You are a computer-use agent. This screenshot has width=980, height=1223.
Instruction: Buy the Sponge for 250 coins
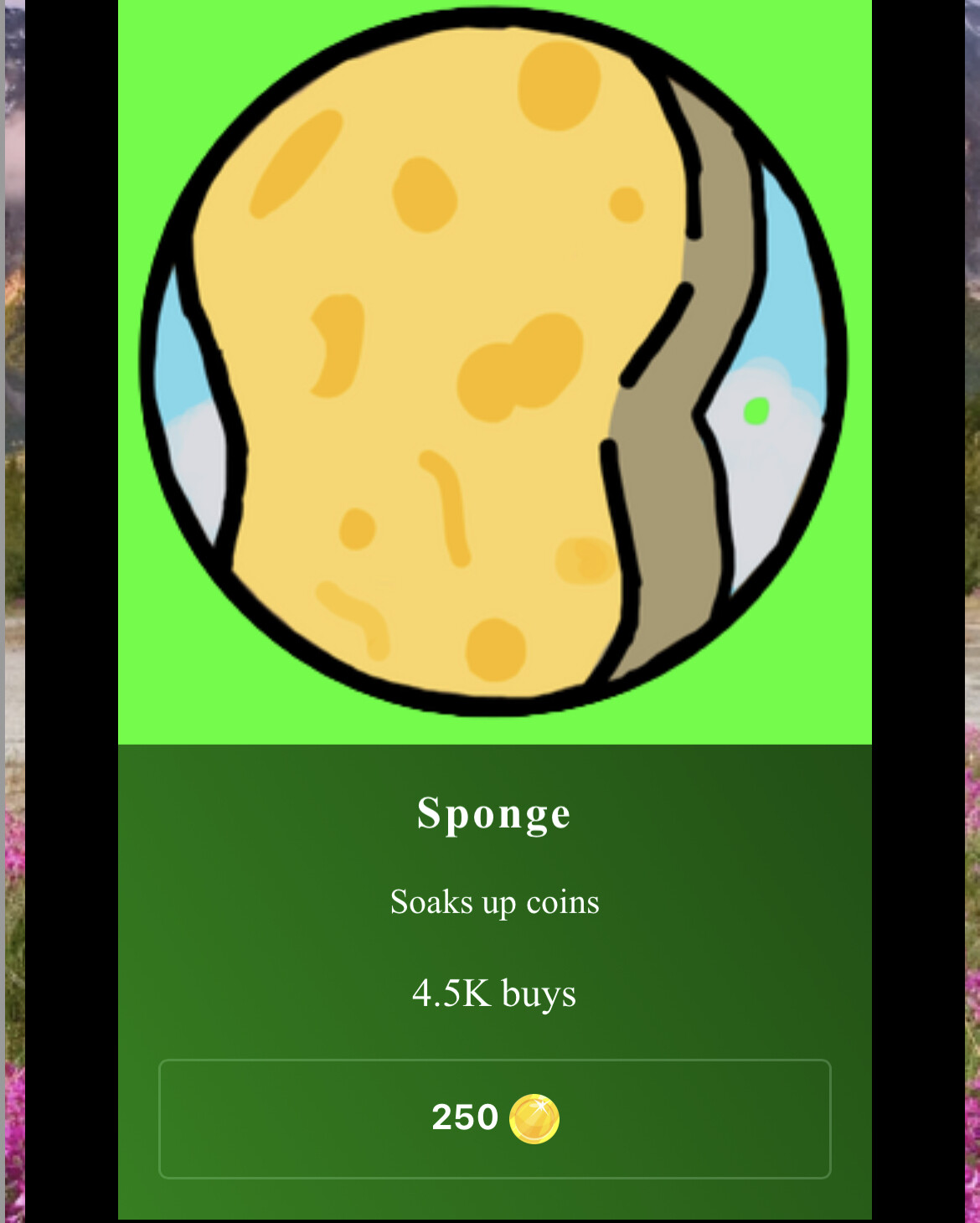click(494, 1118)
